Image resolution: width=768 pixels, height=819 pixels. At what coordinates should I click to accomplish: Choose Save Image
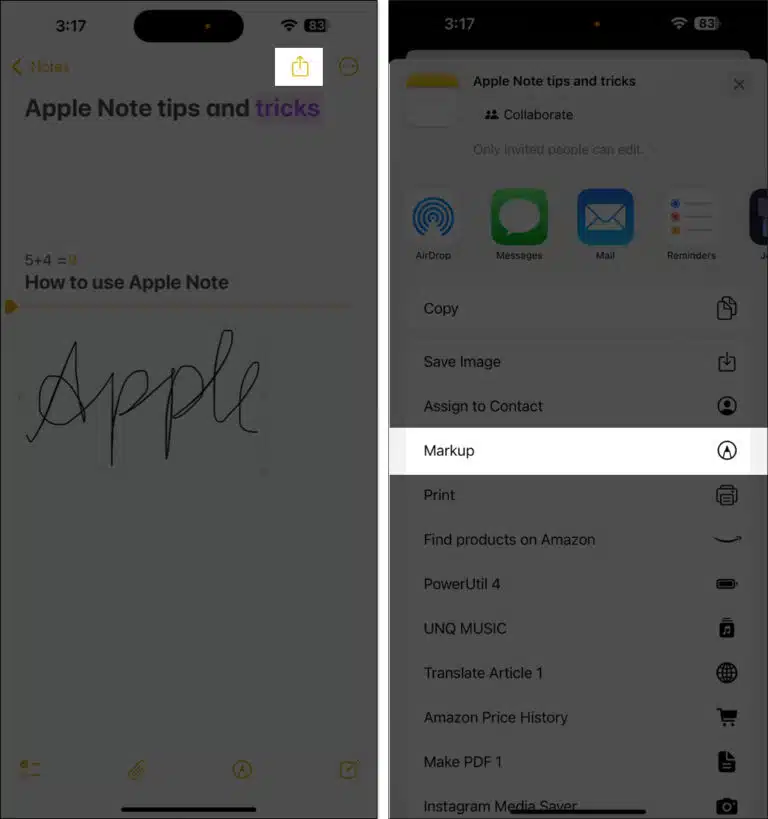tap(578, 362)
